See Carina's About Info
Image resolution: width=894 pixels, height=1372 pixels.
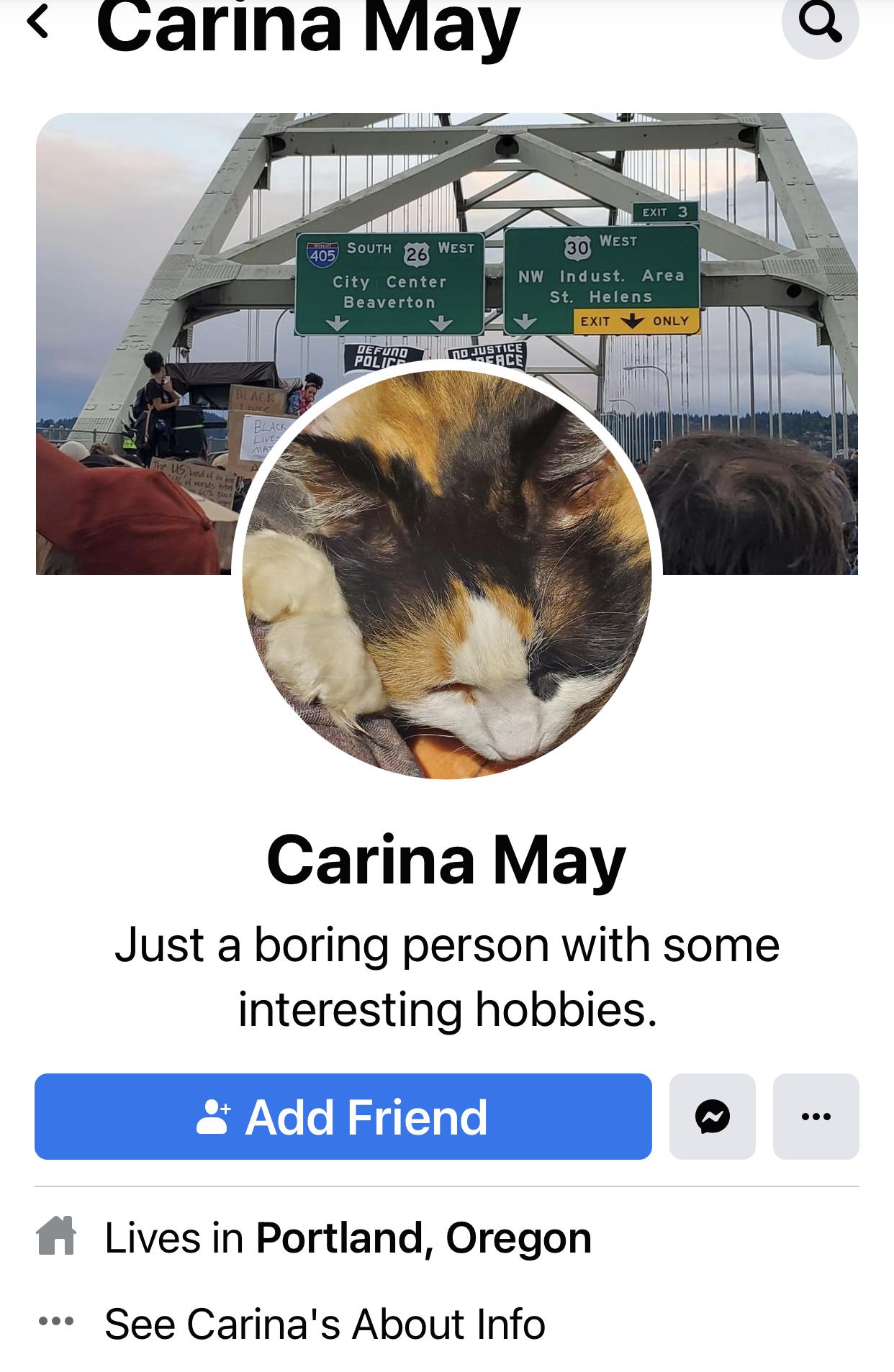(x=324, y=1324)
